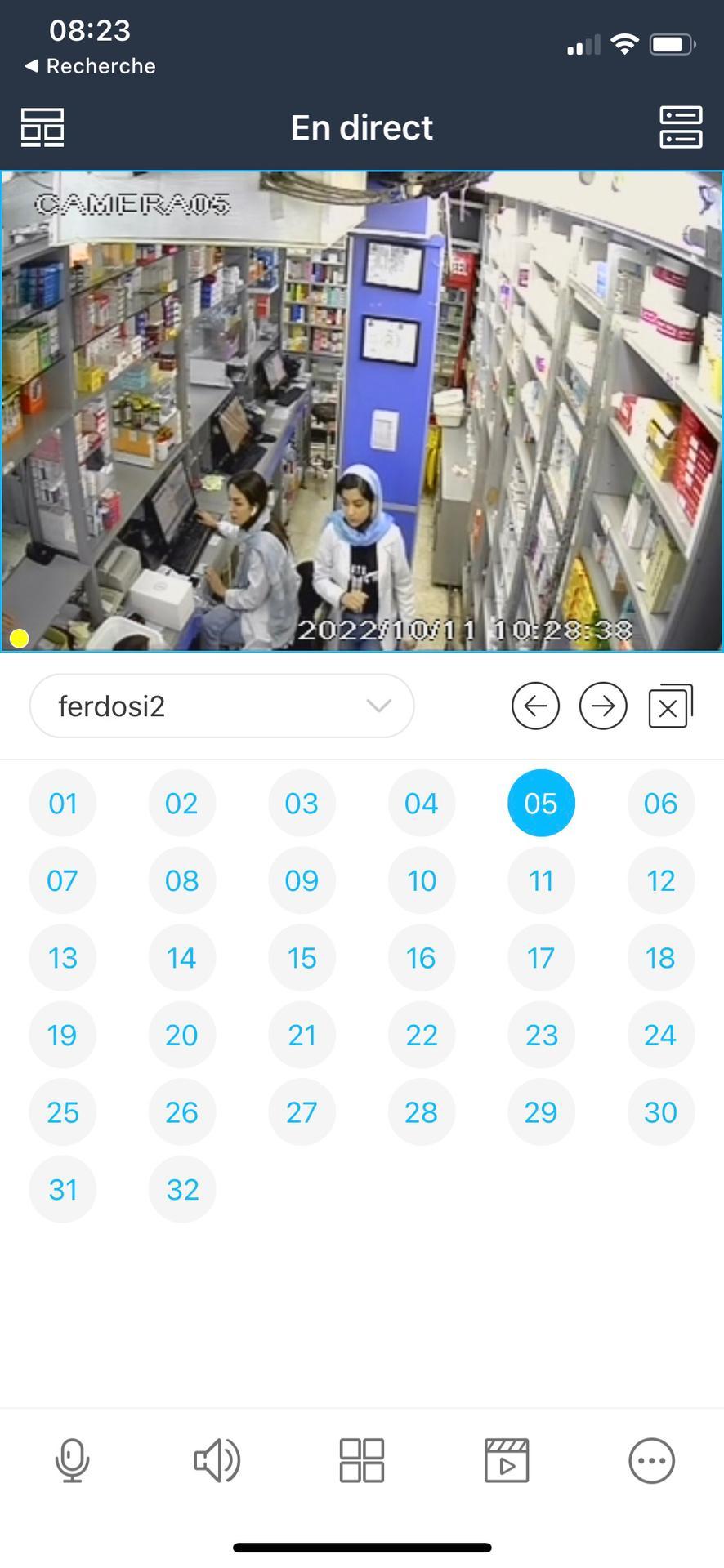Tap the CAMERA05 live video feed
This screenshot has height=1568, width=724.
tap(362, 411)
